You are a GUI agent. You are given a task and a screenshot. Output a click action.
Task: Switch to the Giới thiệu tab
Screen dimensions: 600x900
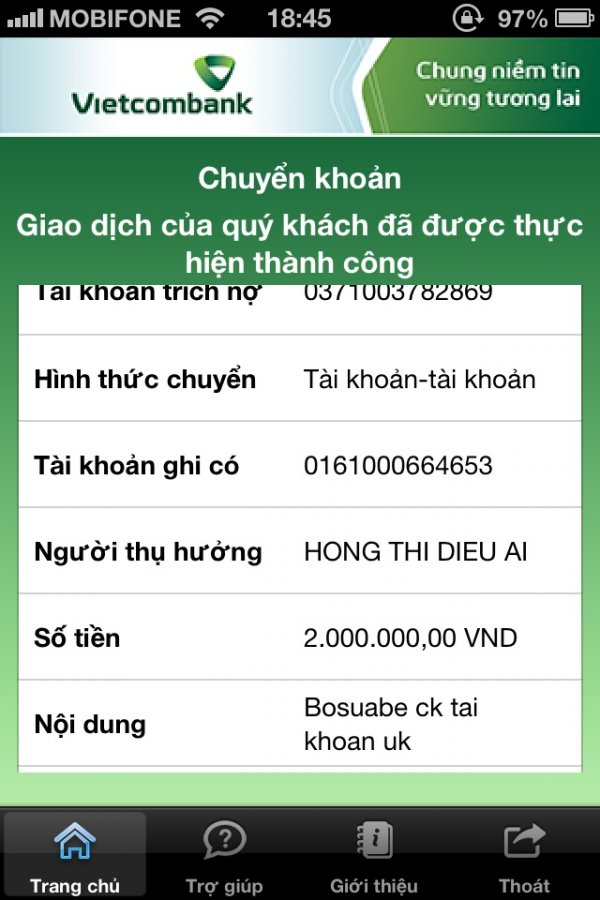(x=374, y=855)
